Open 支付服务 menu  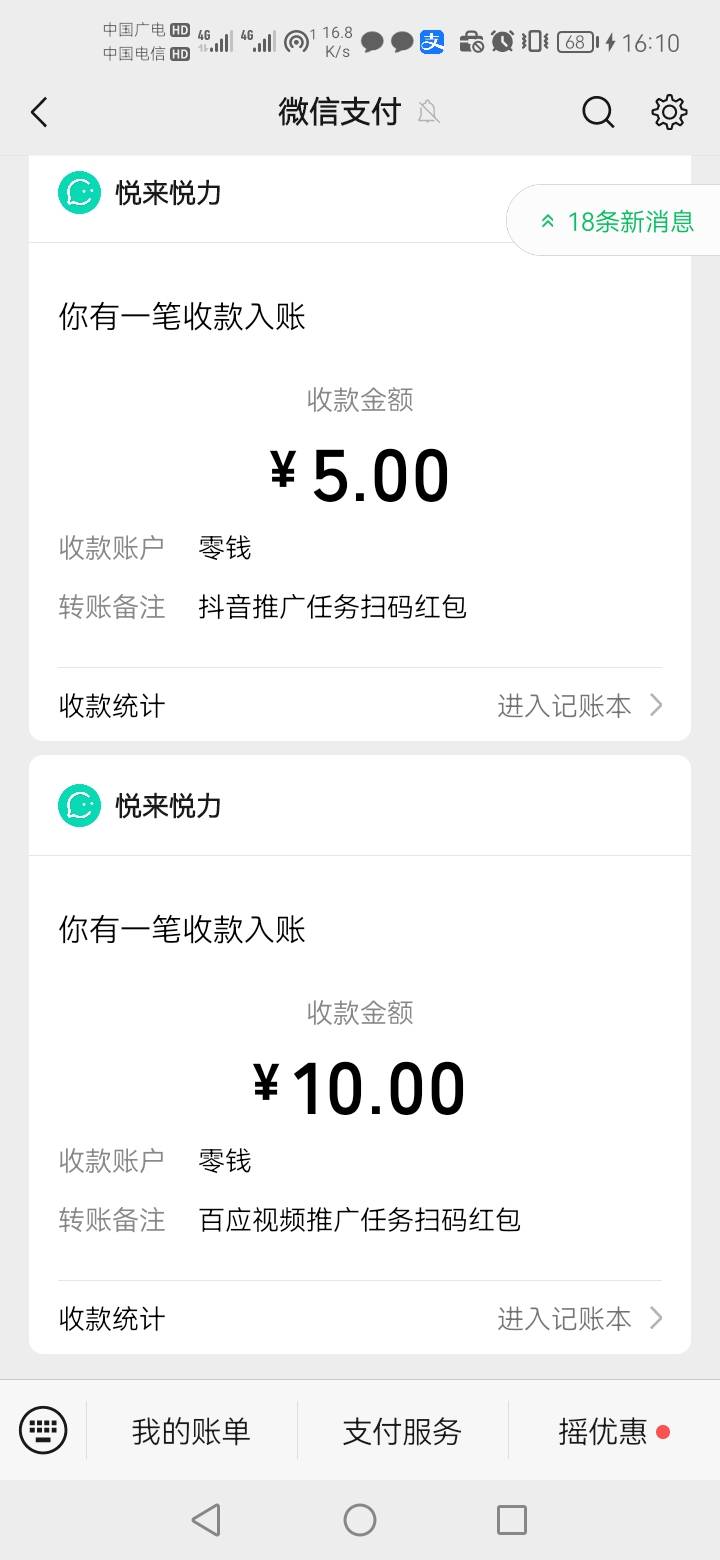[x=402, y=1431]
